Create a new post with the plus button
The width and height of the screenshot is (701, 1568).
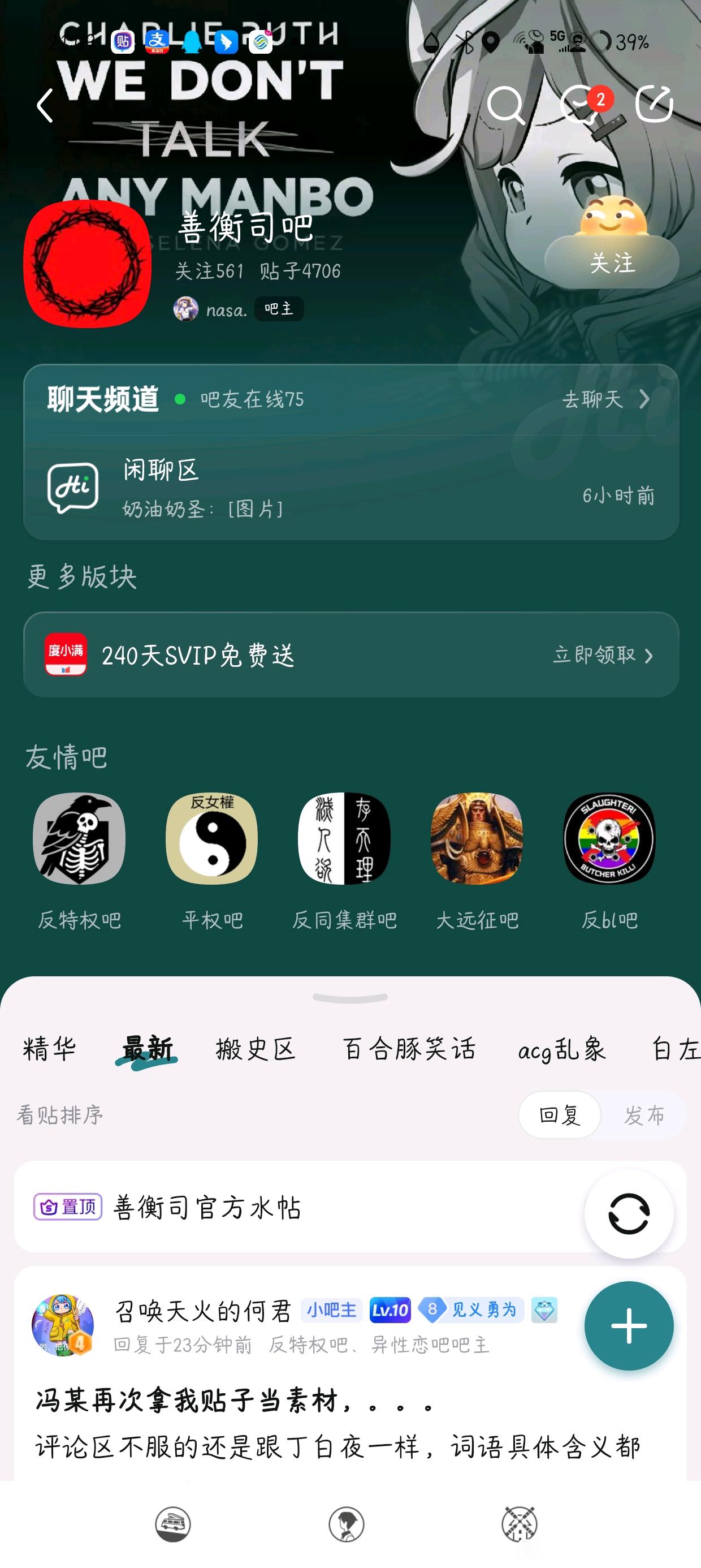(x=629, y=1326)
